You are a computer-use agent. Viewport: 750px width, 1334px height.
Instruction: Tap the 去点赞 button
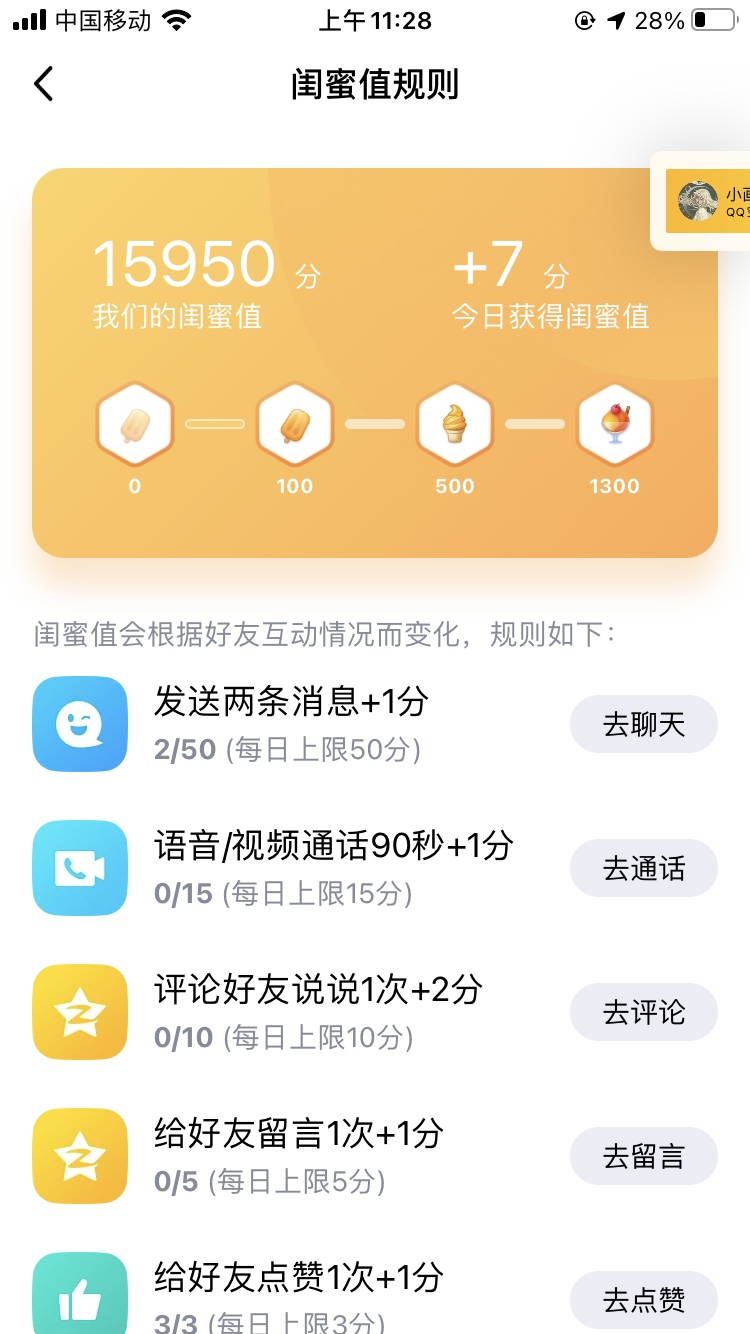[643, 1299]
